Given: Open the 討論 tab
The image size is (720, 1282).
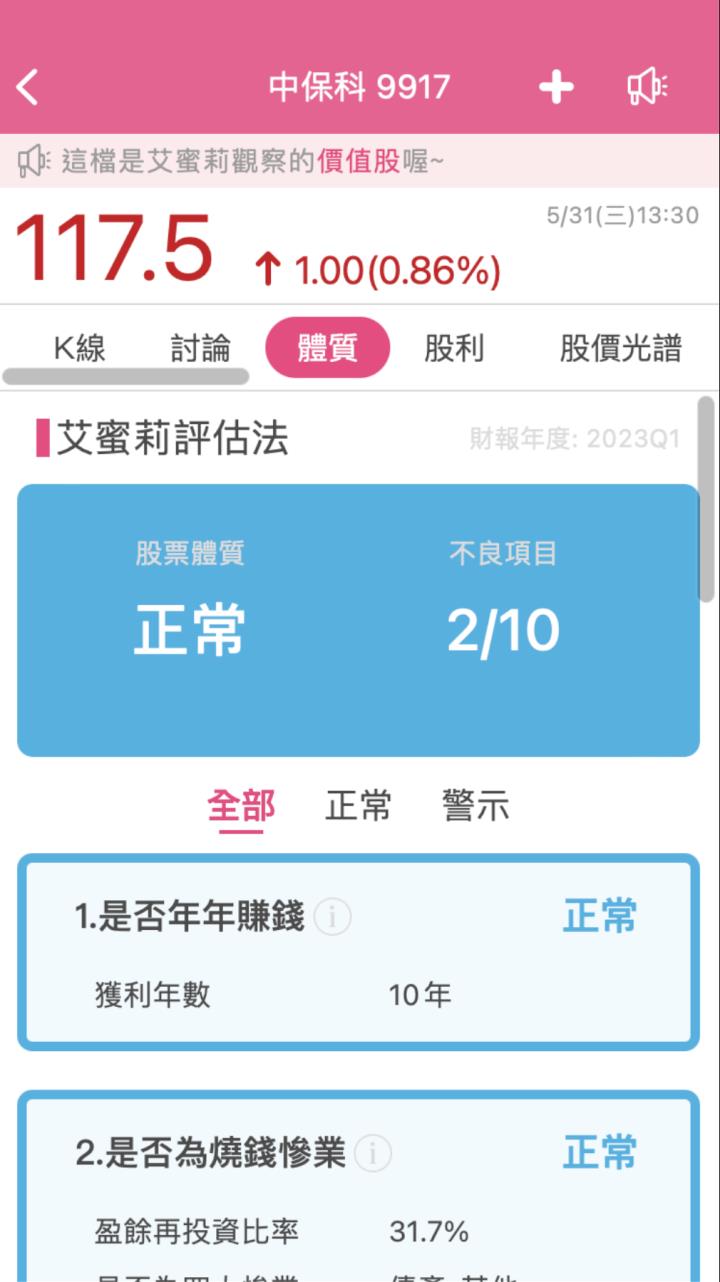Looking at the screenshot, I should 200,348.
